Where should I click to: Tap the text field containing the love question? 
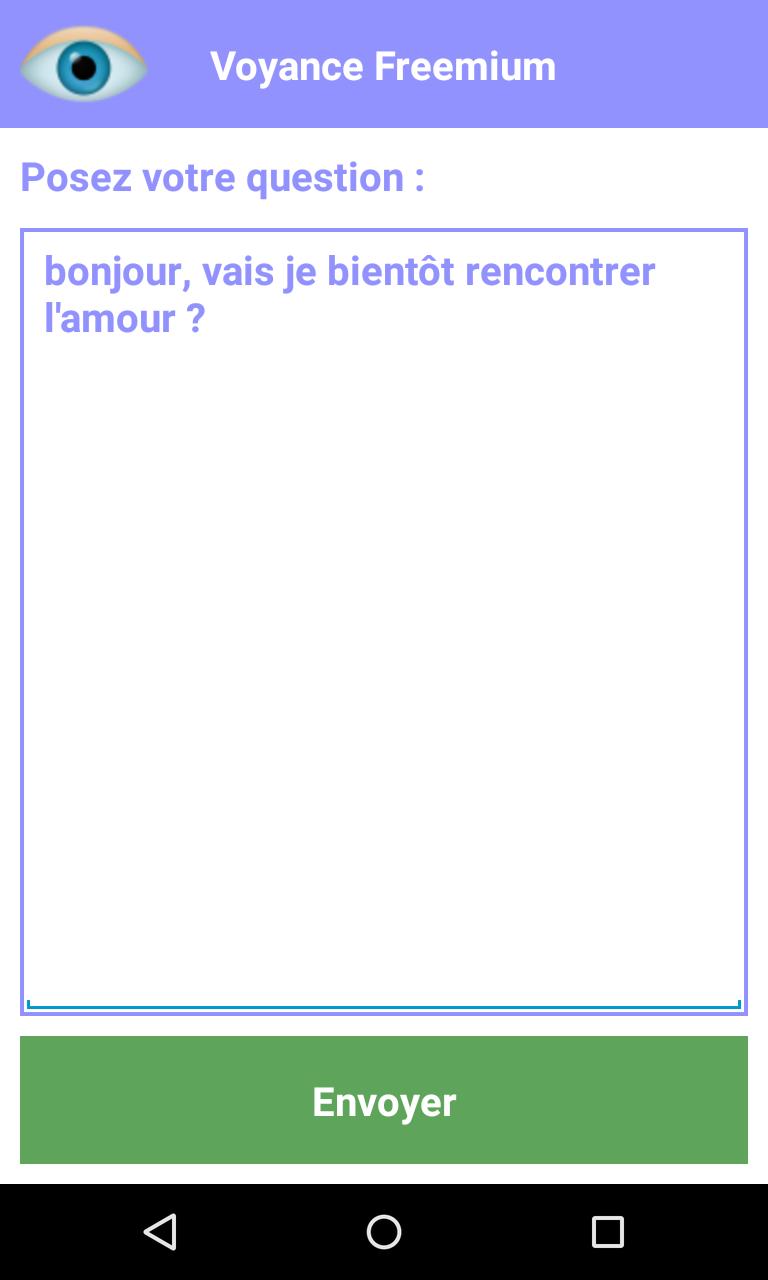[383, 620]
